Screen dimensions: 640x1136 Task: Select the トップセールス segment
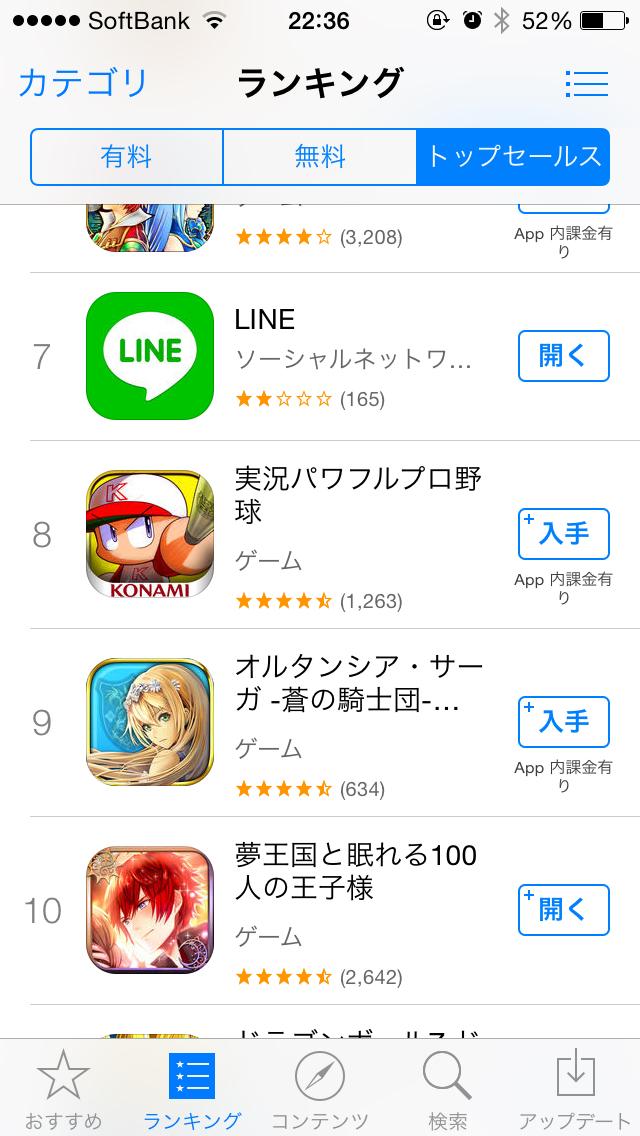(x=513, y=157)
